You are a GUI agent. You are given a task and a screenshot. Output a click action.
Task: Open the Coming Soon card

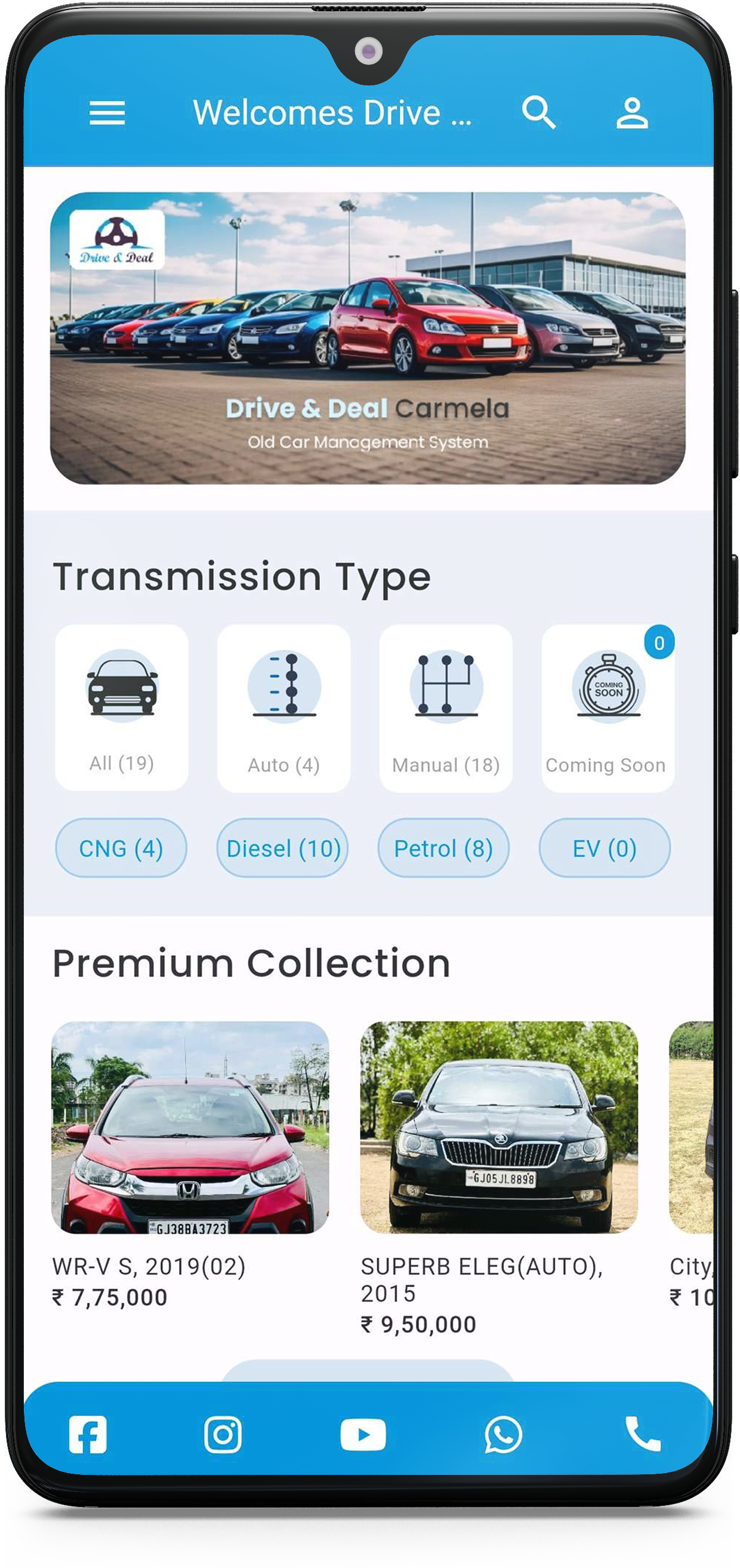(x=608, y=707)
